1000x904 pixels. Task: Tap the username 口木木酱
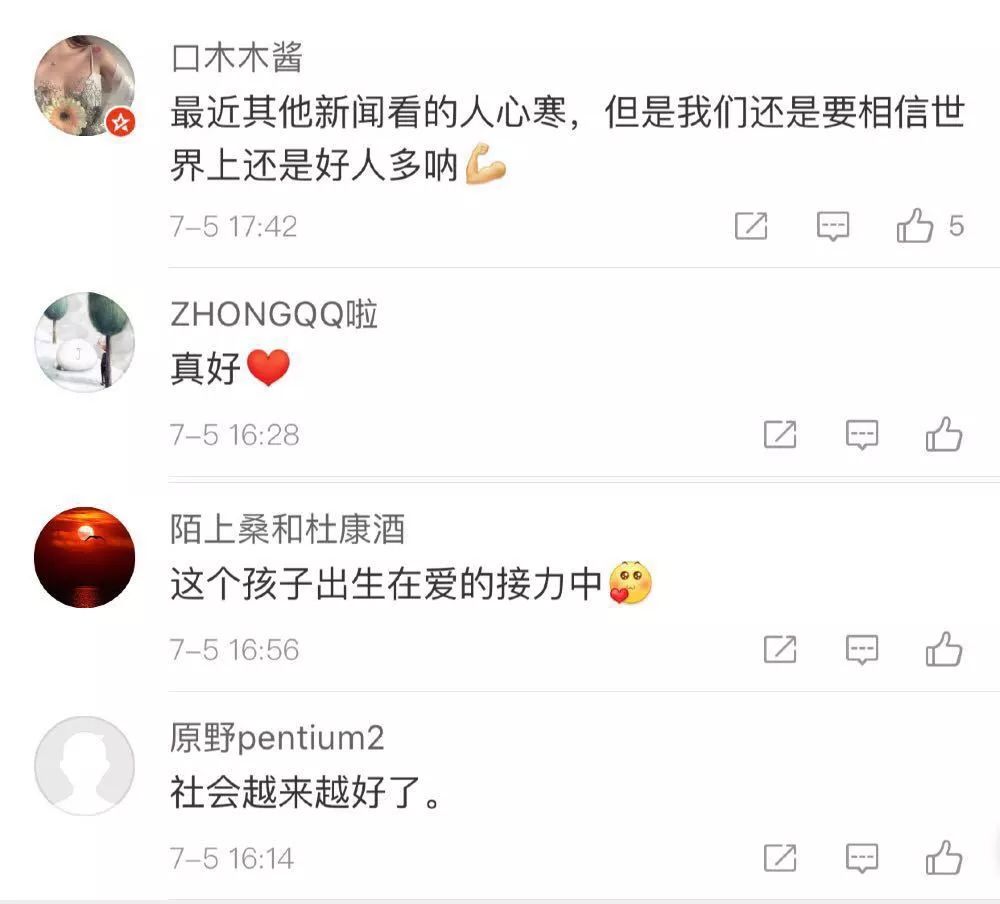click(236, 58)
